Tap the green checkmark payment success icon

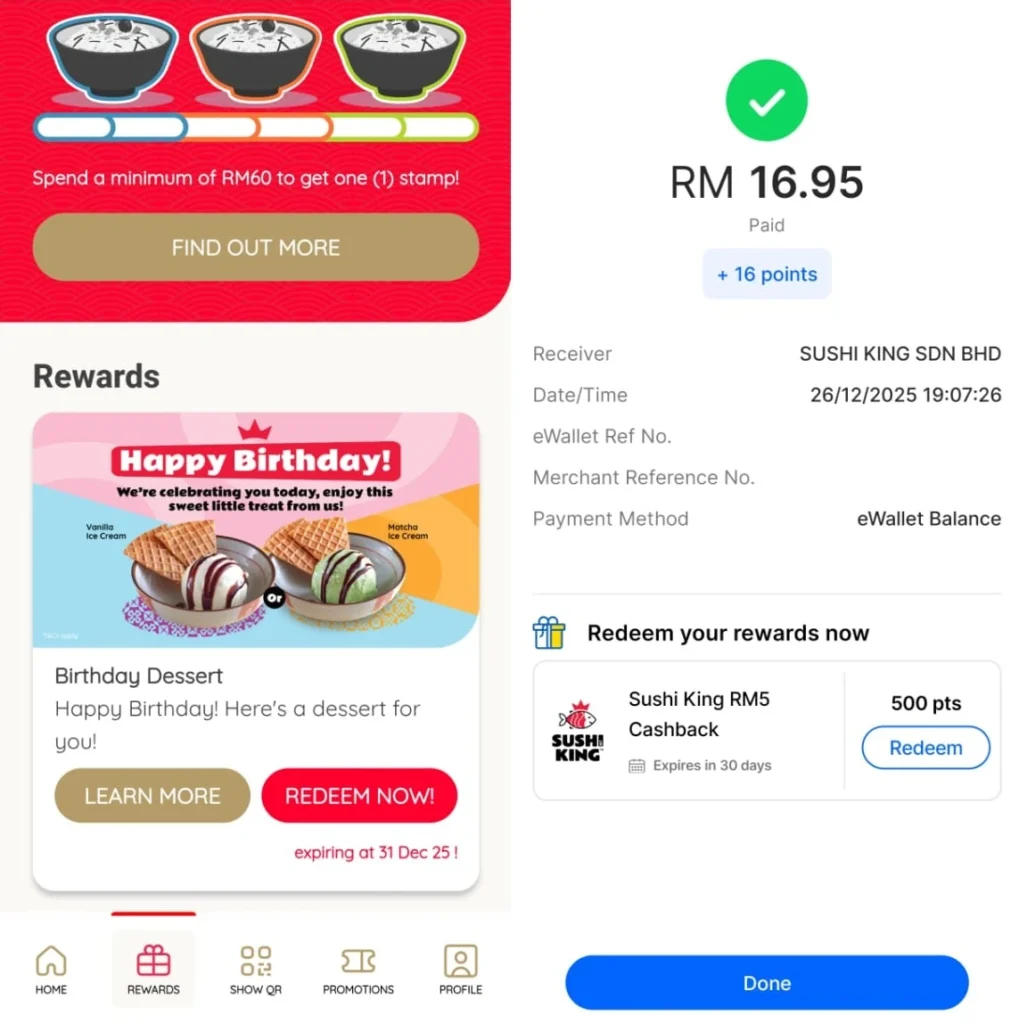(766, 100)
